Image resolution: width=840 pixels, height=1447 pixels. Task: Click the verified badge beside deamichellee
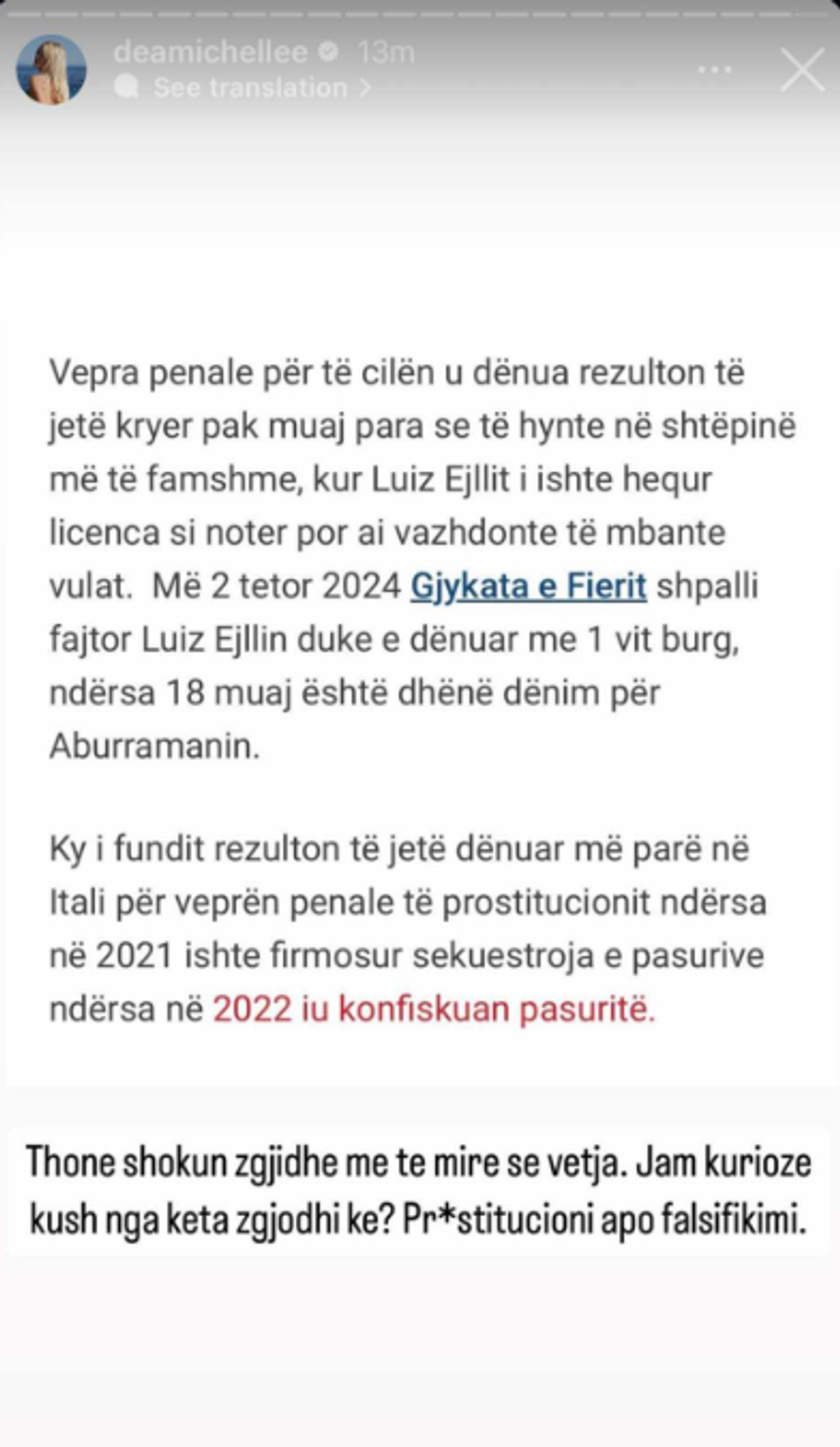click(328, 52)
